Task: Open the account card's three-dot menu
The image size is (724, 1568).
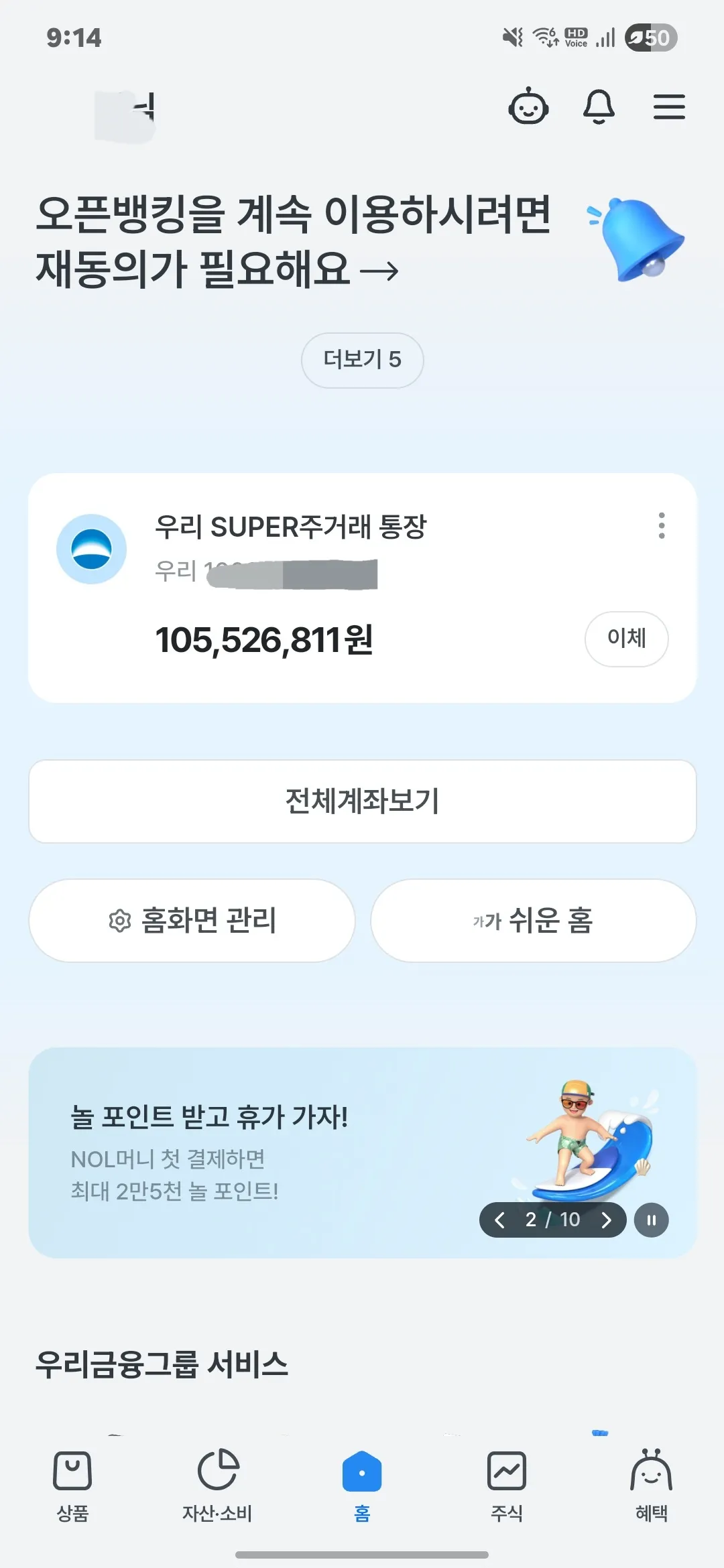Action: click(x=662, y=525)
